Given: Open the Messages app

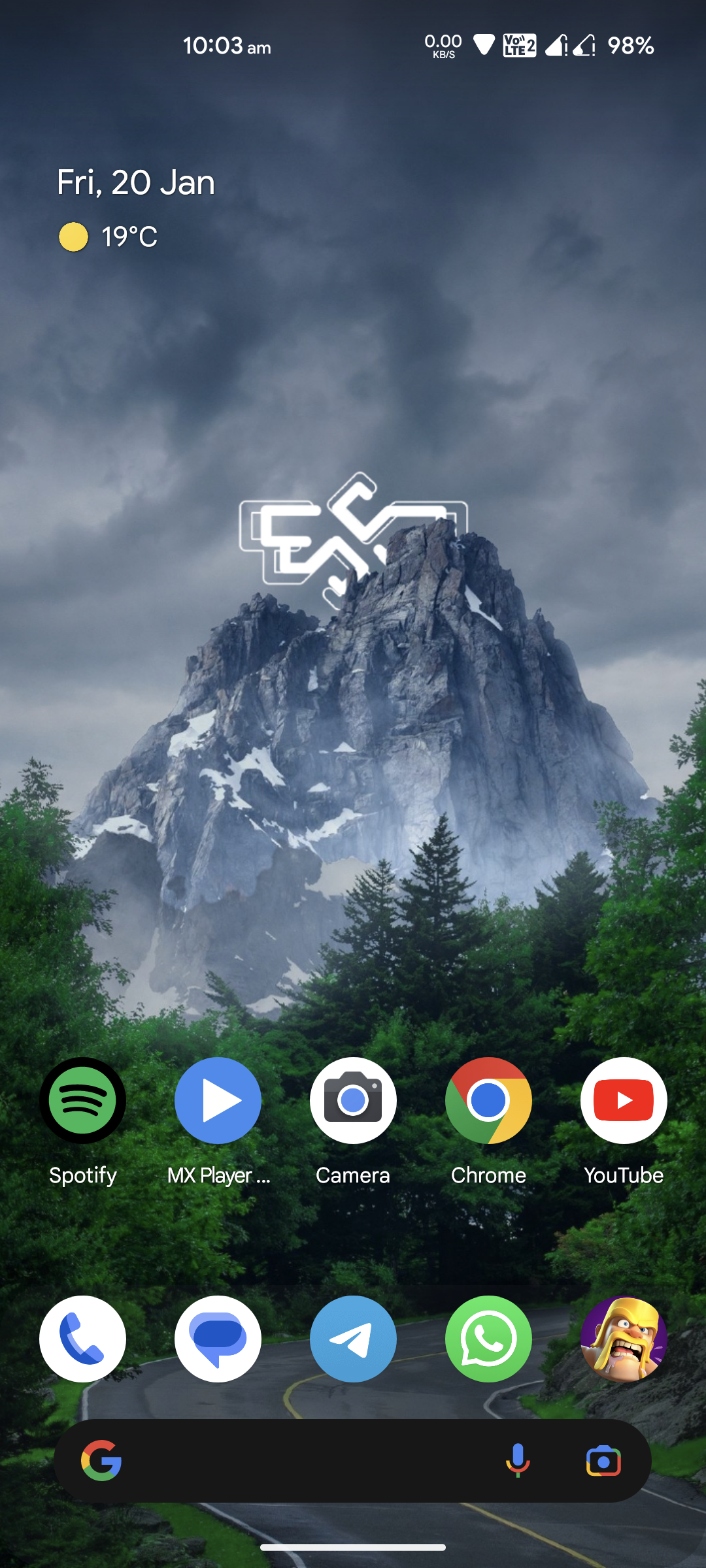Looking at the screenshot, I should [x=218, y=1339].
